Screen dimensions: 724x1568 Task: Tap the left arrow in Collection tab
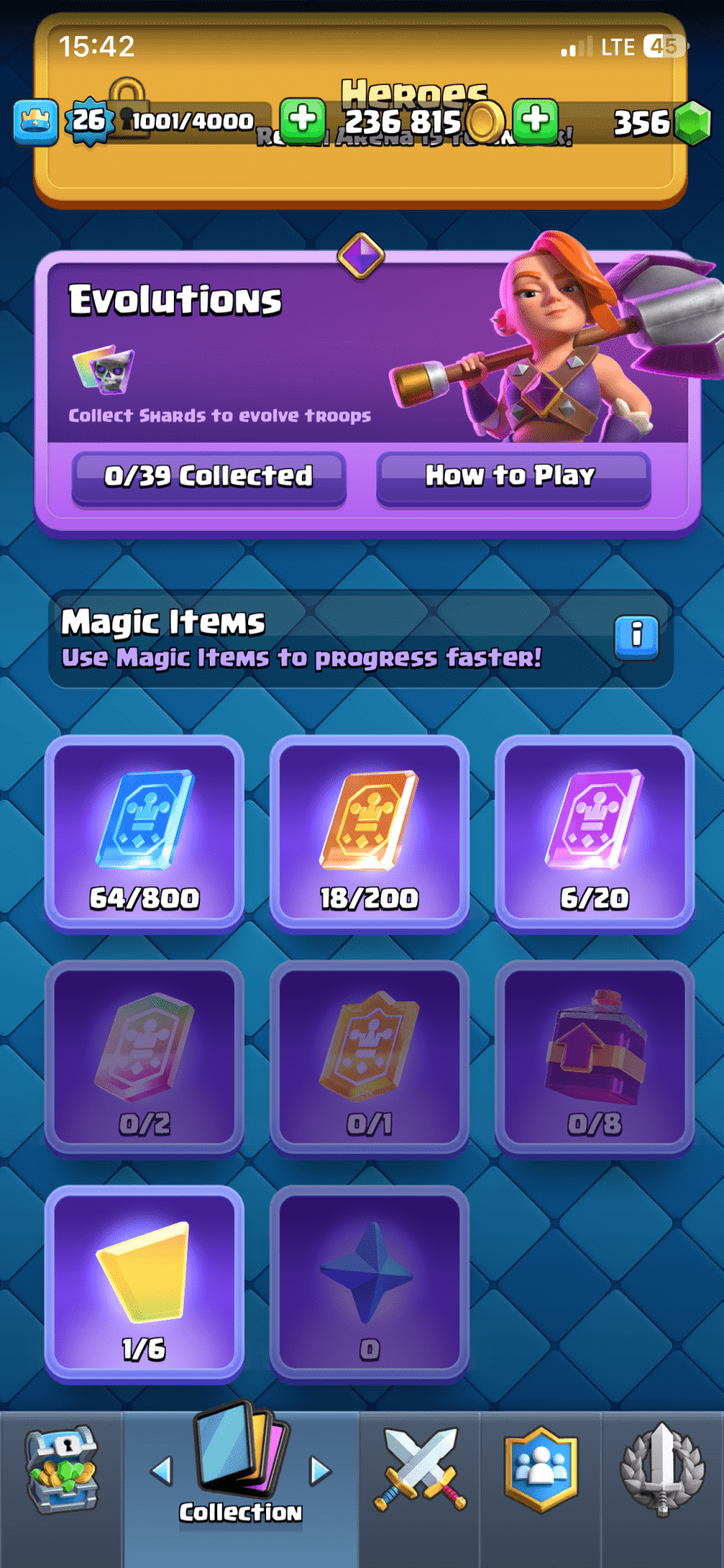(x=162, y=1472)
